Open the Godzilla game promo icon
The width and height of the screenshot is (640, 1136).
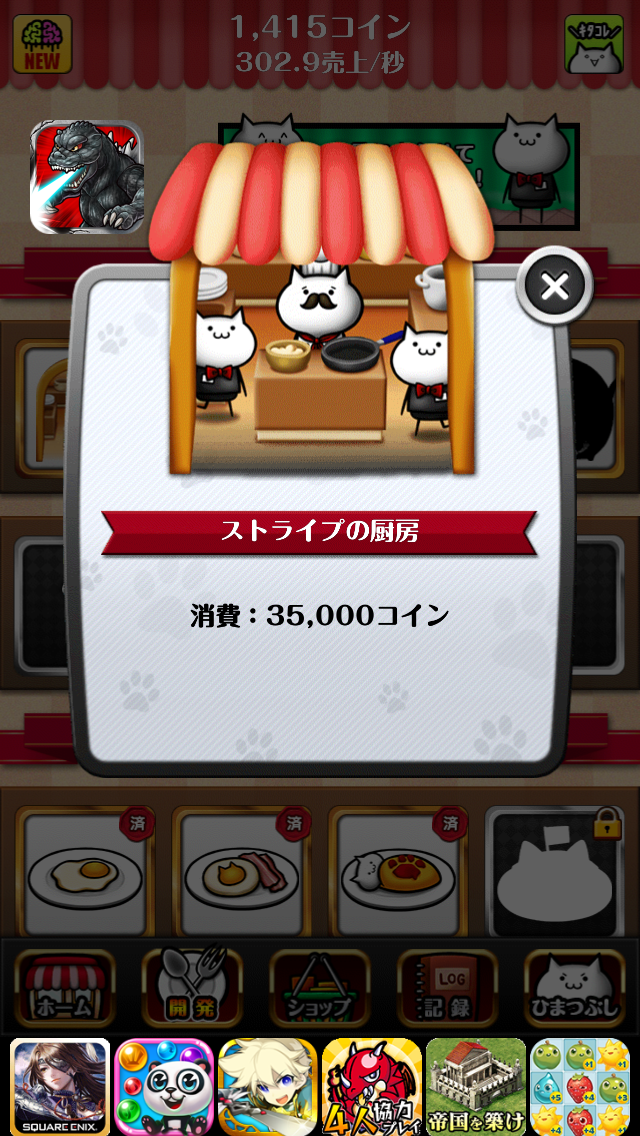coord(87,177)
